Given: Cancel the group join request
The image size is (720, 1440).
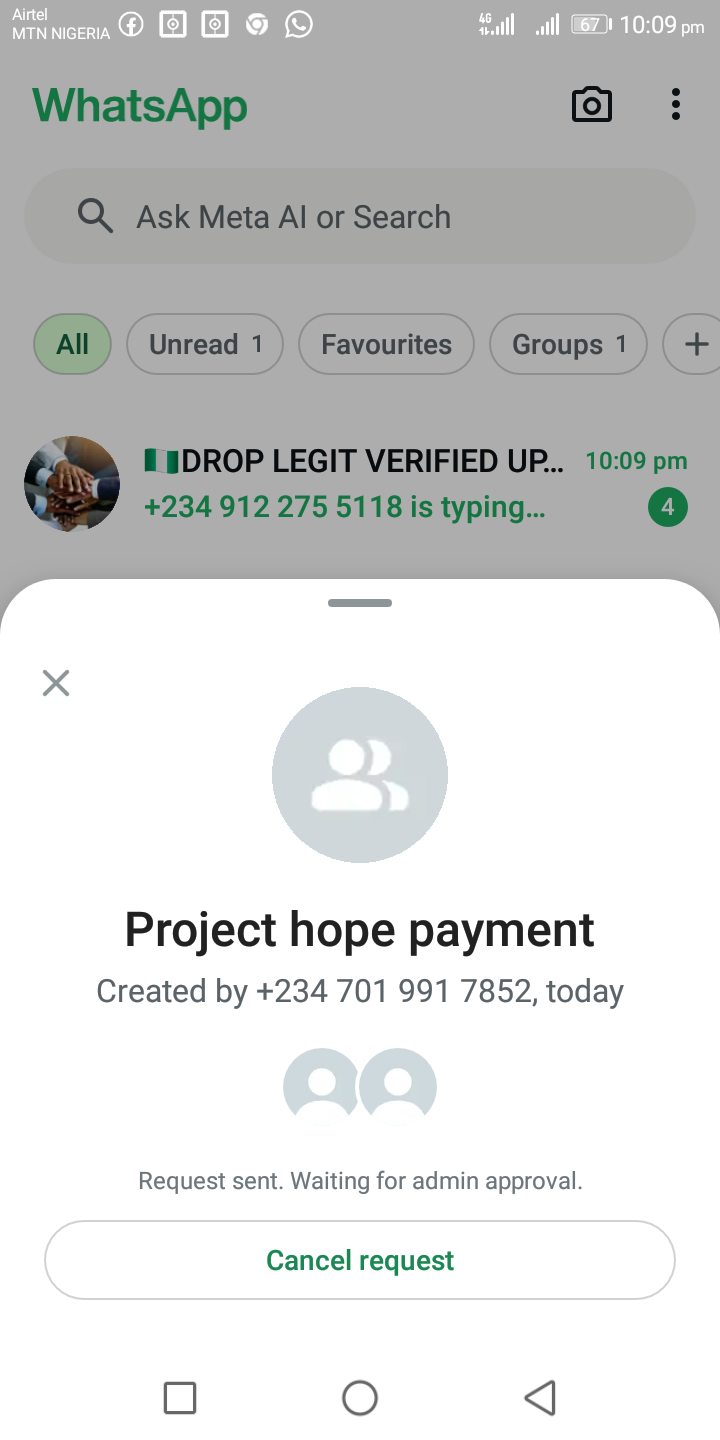Looking at the screenshot, I should tap(360, 1260).
